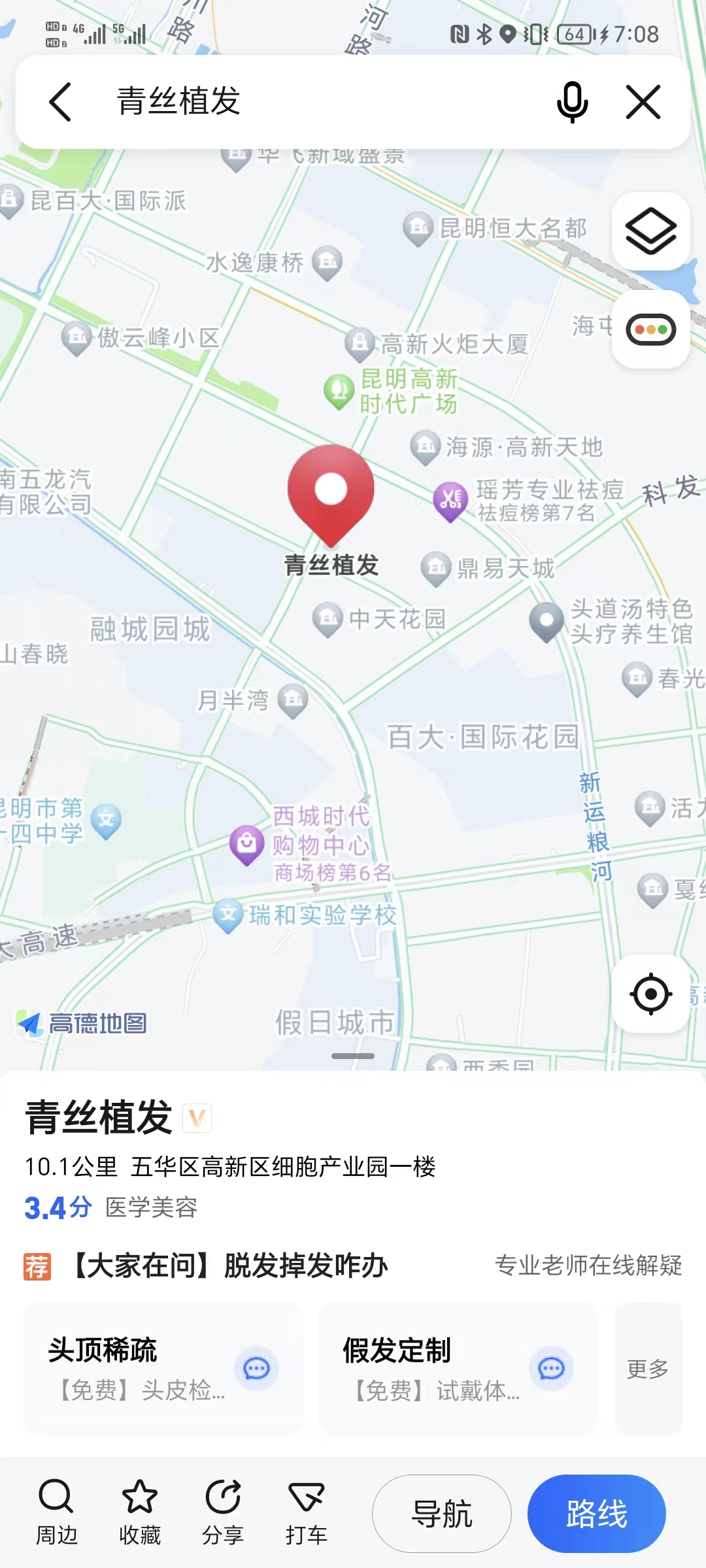Clear the search with the X icon
Viewport: 706px width, 1568px height.
pos(643,102)
